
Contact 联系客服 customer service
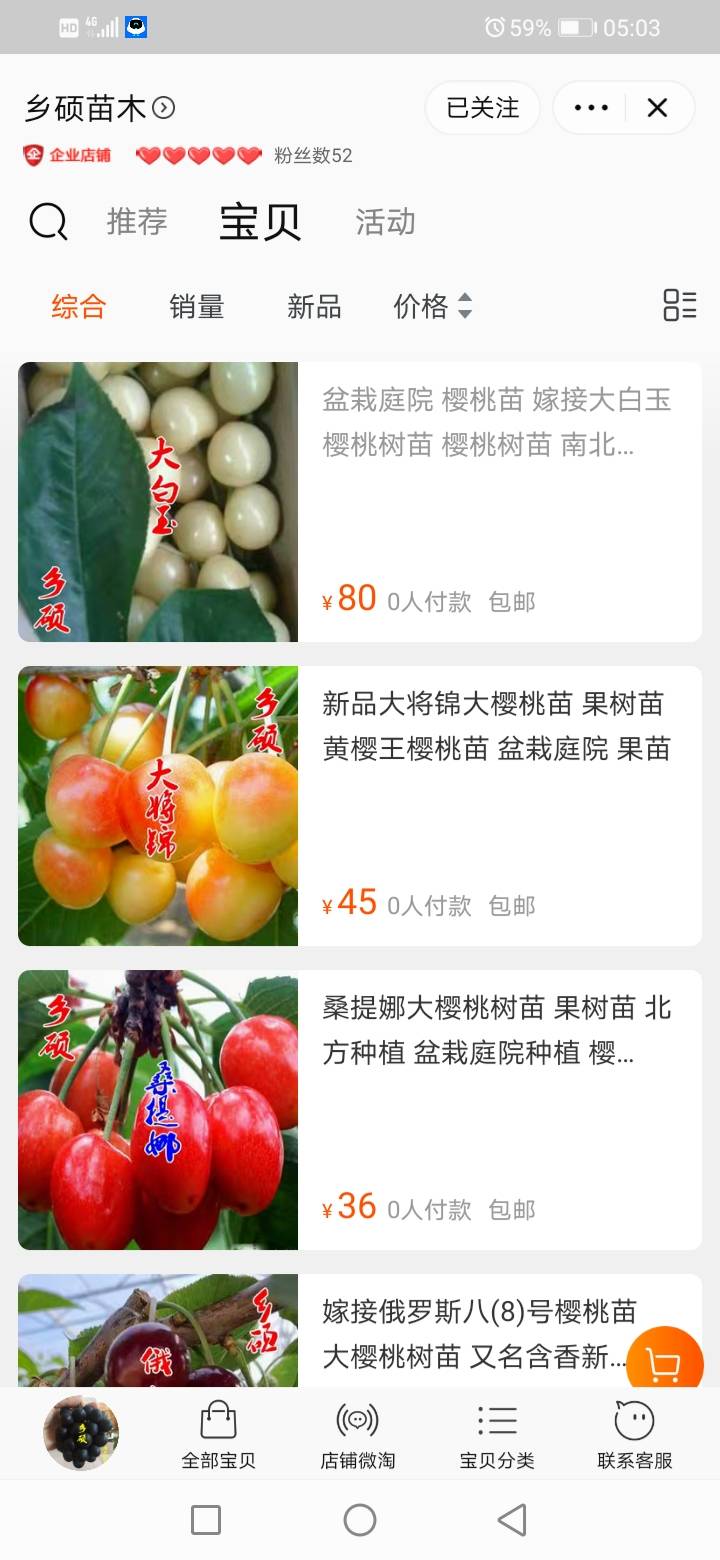(x=635, y=1435)
